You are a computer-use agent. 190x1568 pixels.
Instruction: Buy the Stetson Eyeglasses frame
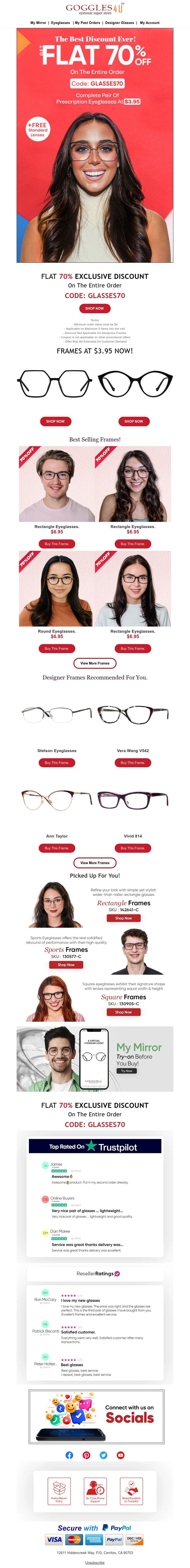tap(57, 763)
